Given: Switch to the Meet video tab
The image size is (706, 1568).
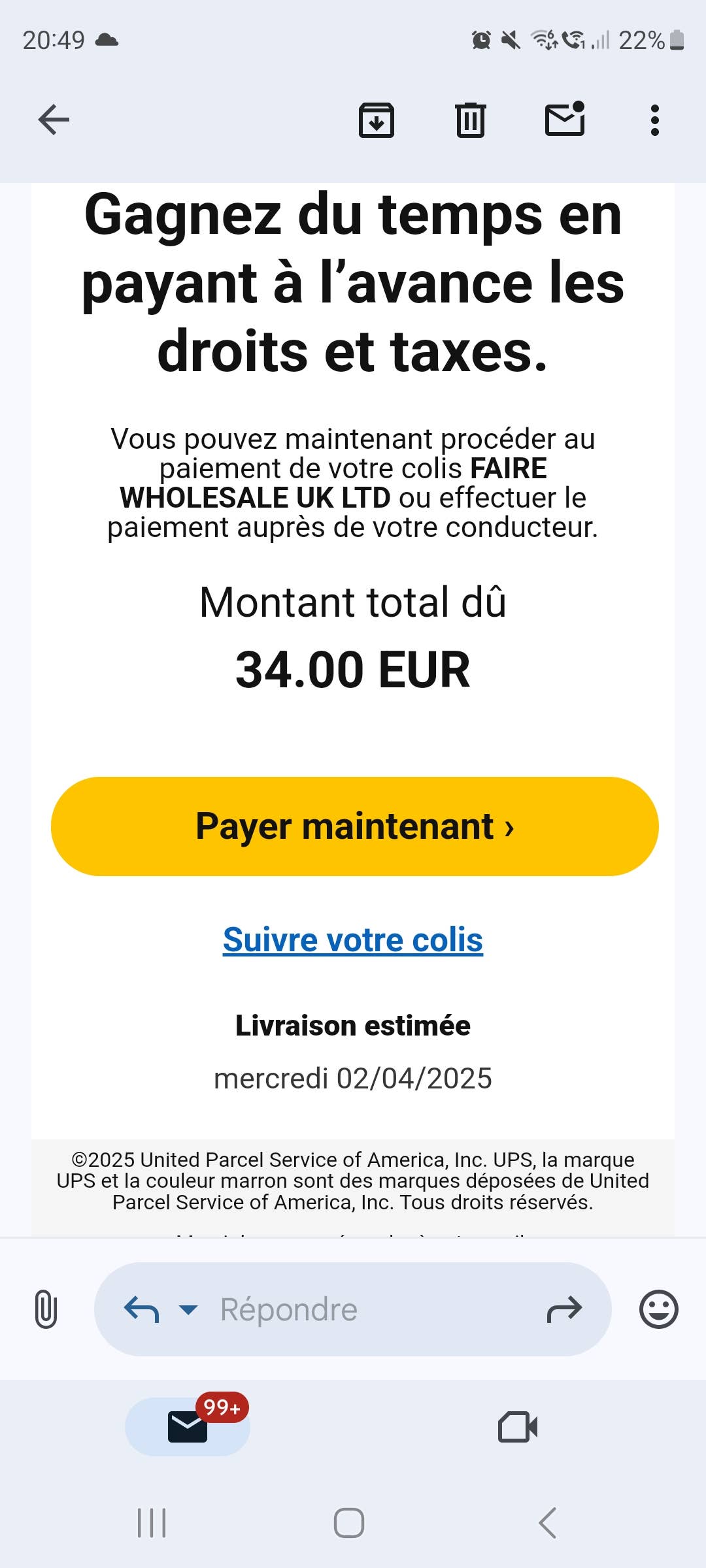Looking at the screenshot, I should (518, 1427).
